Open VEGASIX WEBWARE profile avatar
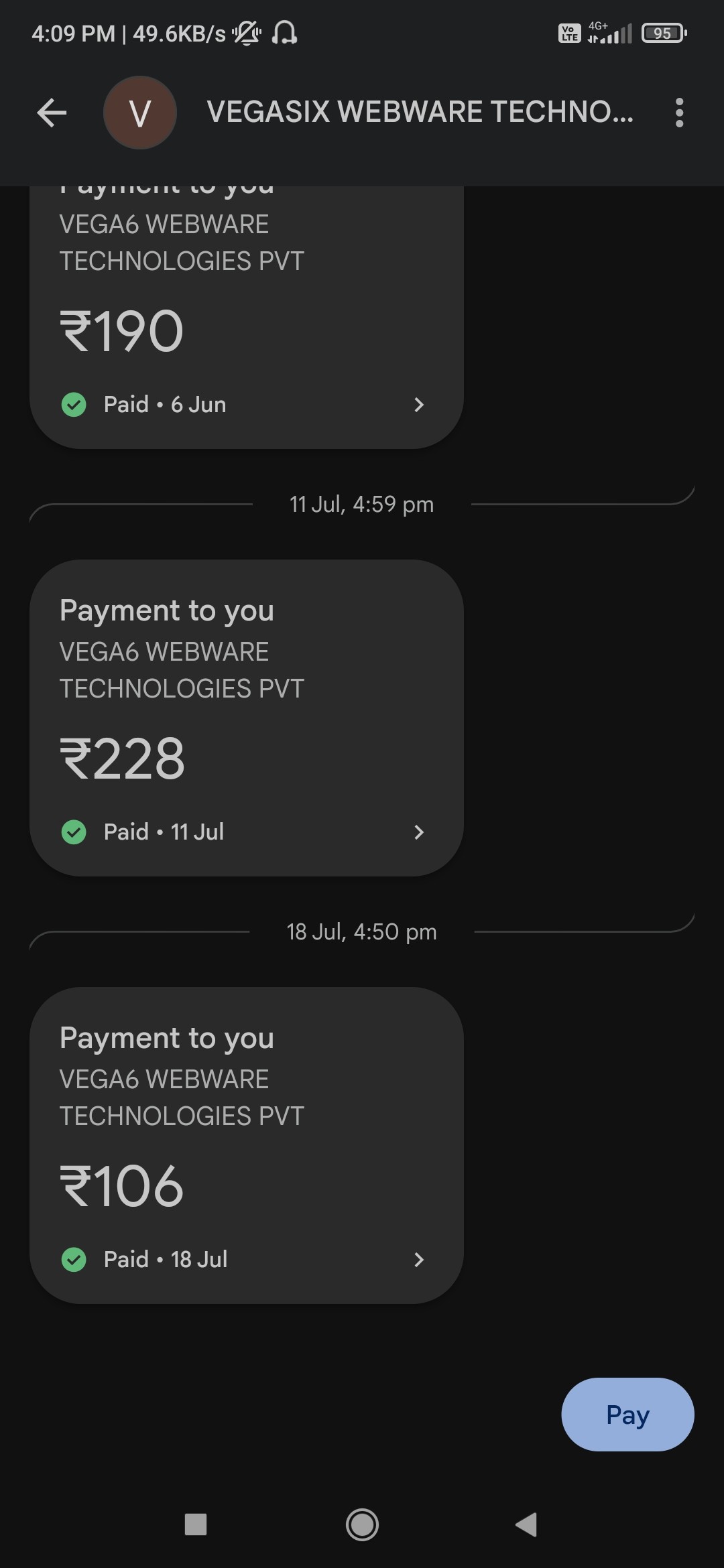The height and width of the screenshot is (1568, 724). [x=139, y=113]
